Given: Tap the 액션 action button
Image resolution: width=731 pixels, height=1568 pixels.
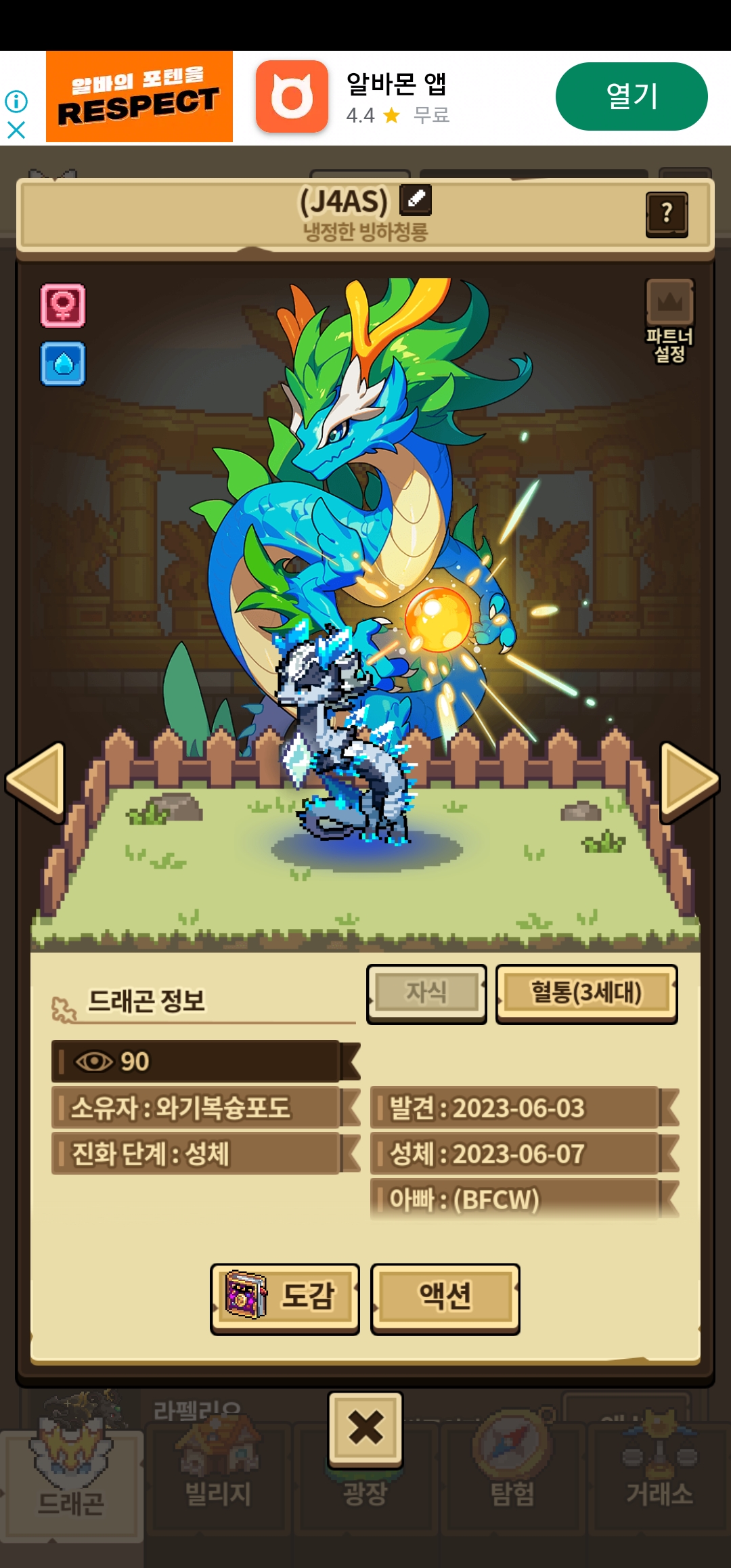Looking at the screenshot, I should [x=445, y=1298].
